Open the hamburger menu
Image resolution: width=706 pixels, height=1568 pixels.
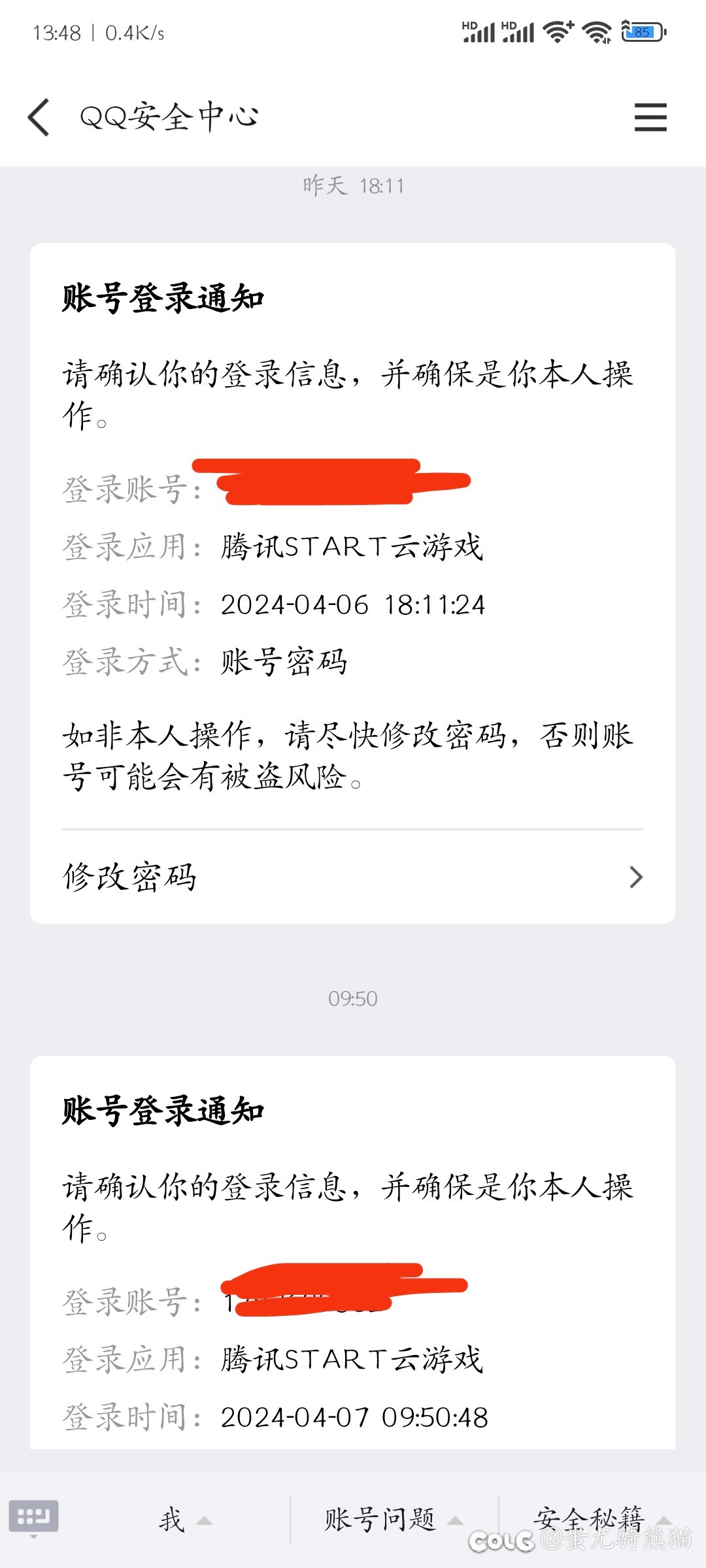(x=650, y=118)
